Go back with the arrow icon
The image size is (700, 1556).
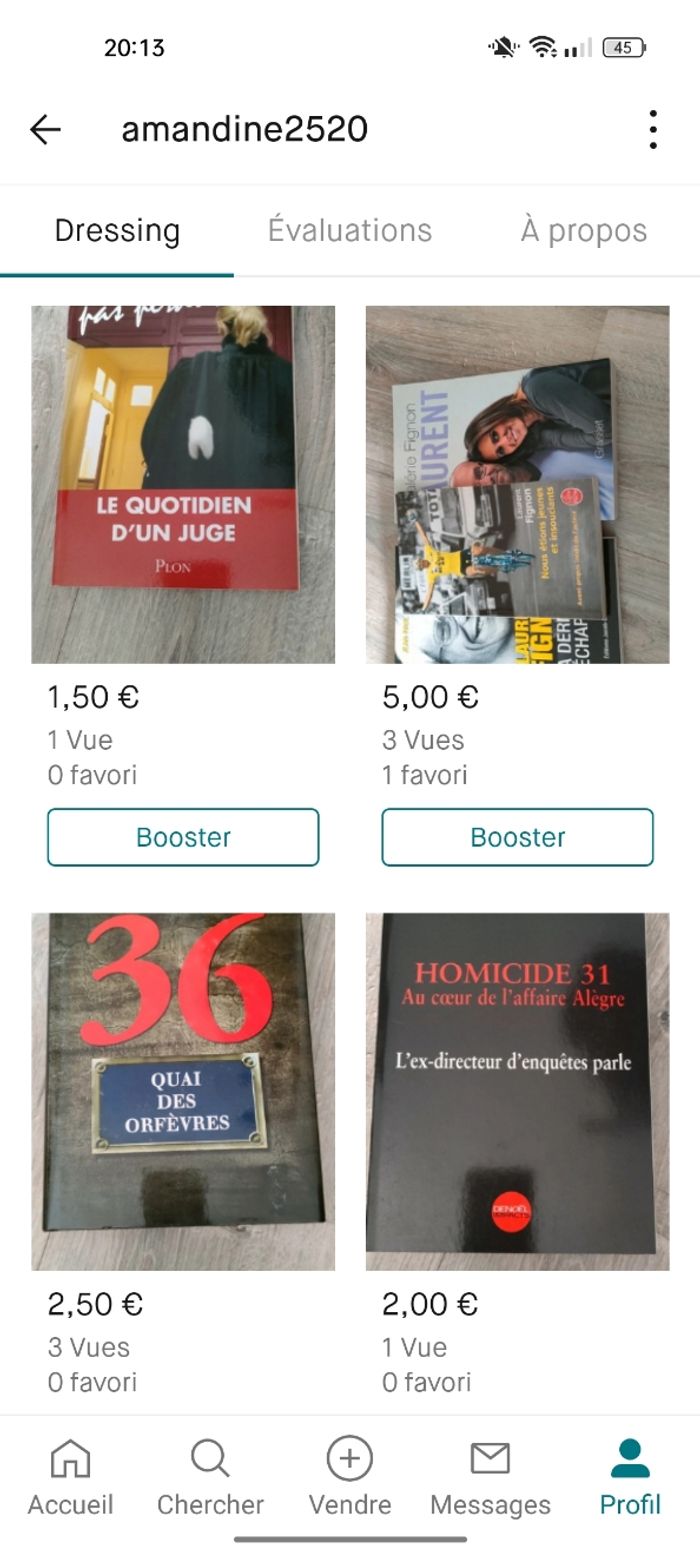coord(45,129)
